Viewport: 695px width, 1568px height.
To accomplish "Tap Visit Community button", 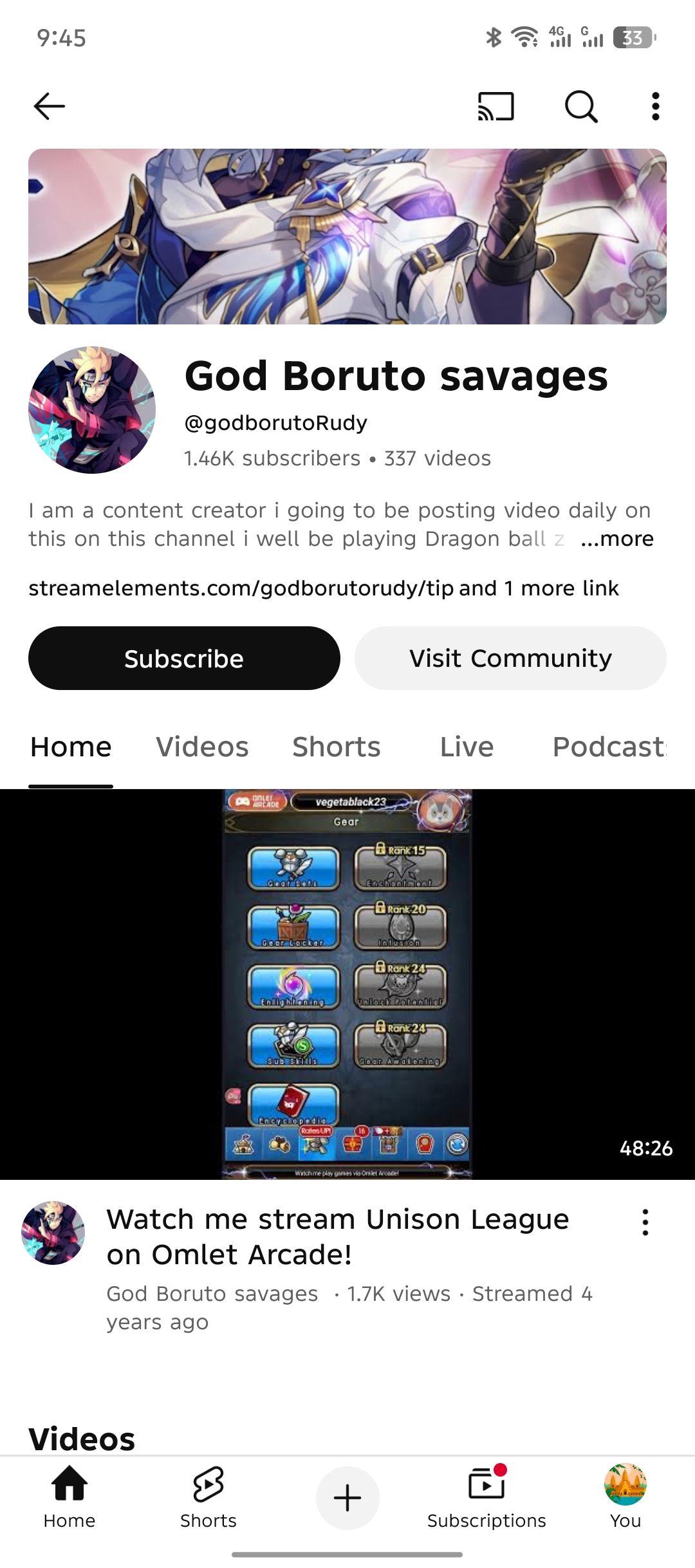I will [510, 658].
